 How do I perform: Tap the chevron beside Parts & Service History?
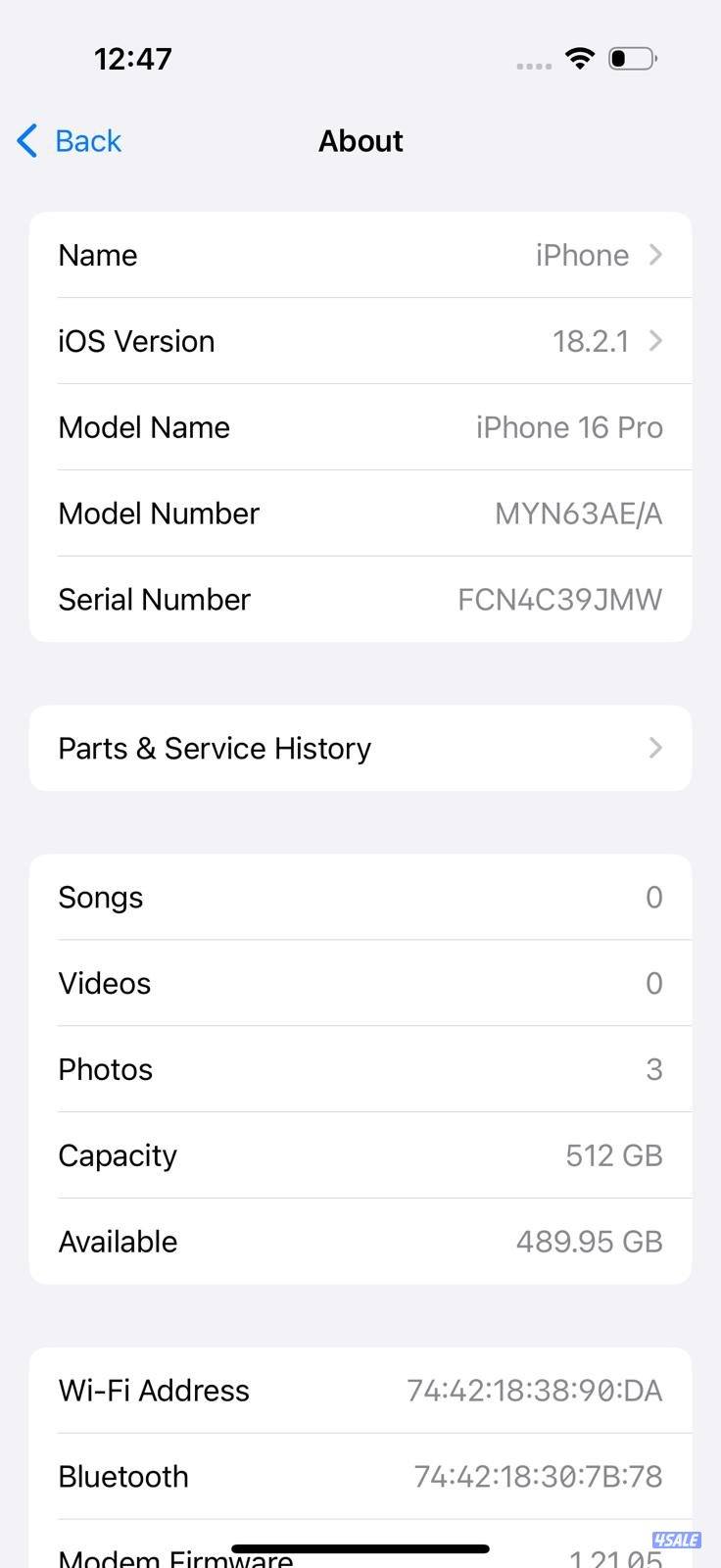654,748
